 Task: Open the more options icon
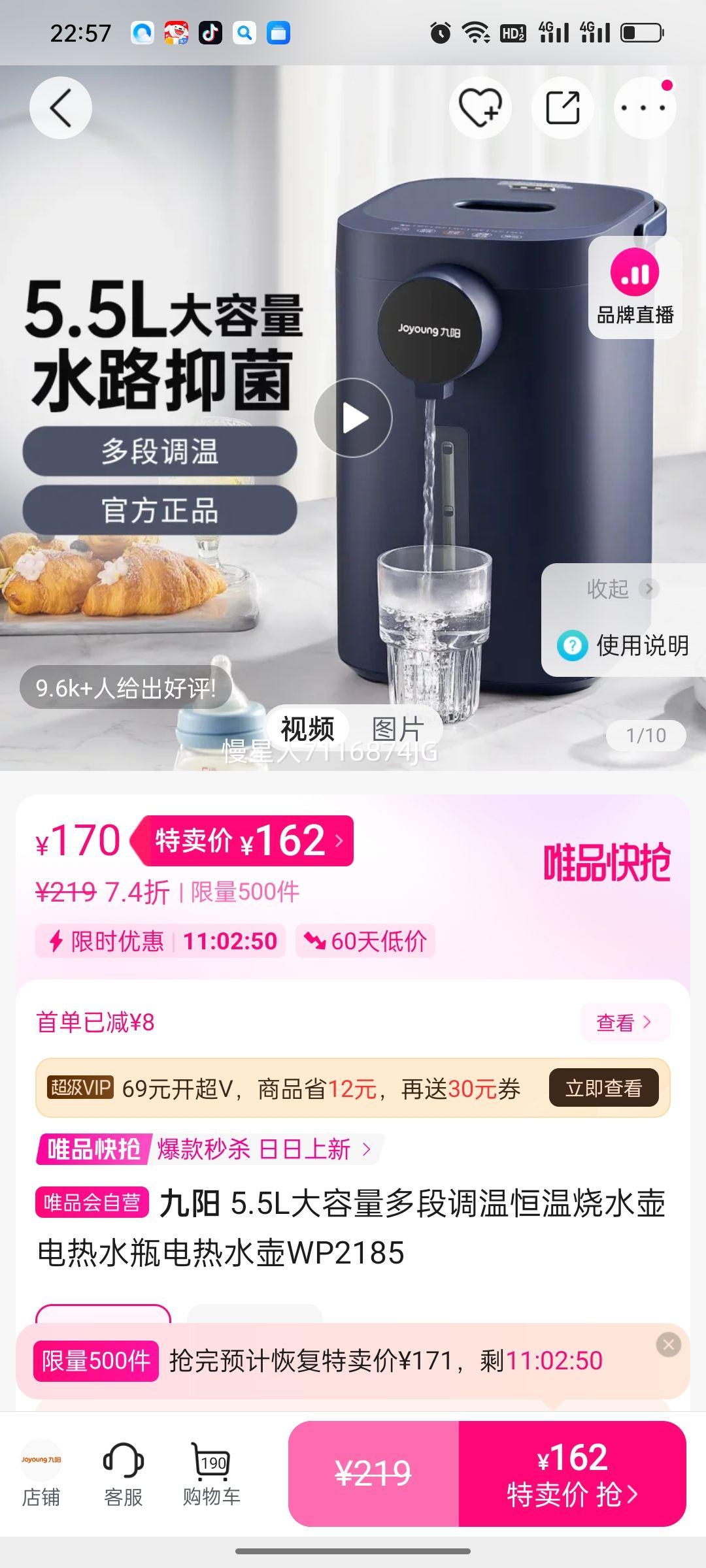(645, 108)
